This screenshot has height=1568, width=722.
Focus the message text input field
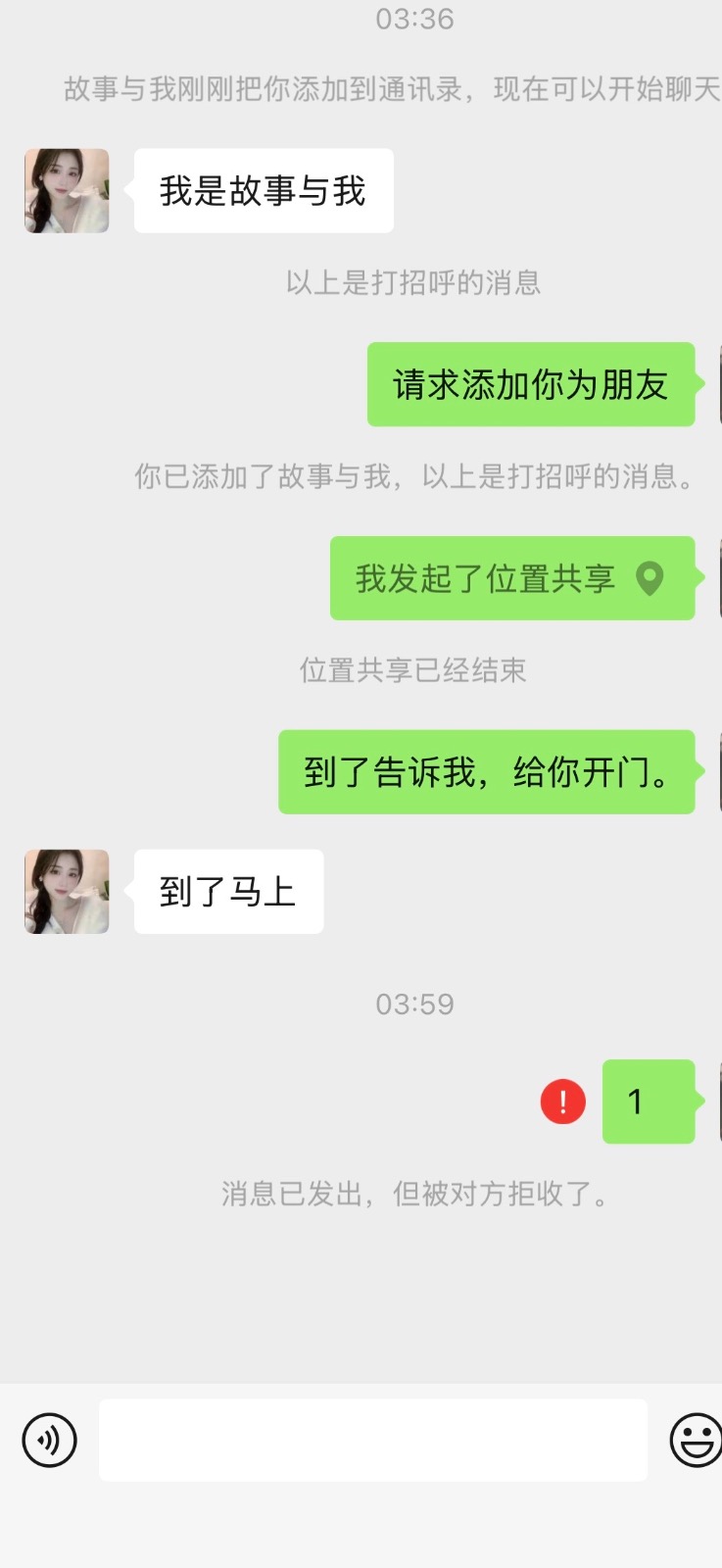372,1440
